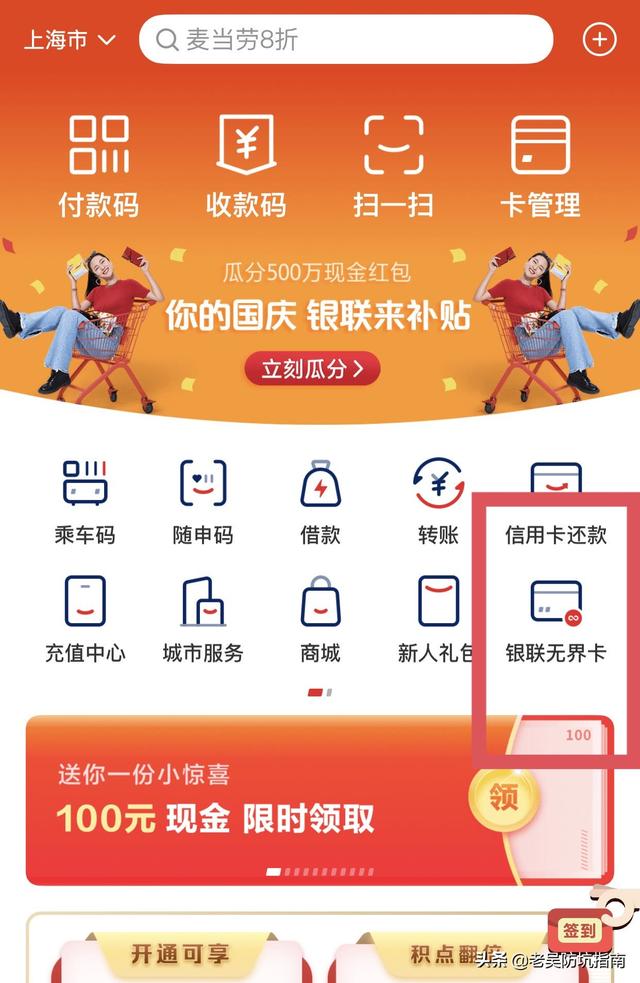
Task: Open 商城 mall
Action: [x=320, y=620]
